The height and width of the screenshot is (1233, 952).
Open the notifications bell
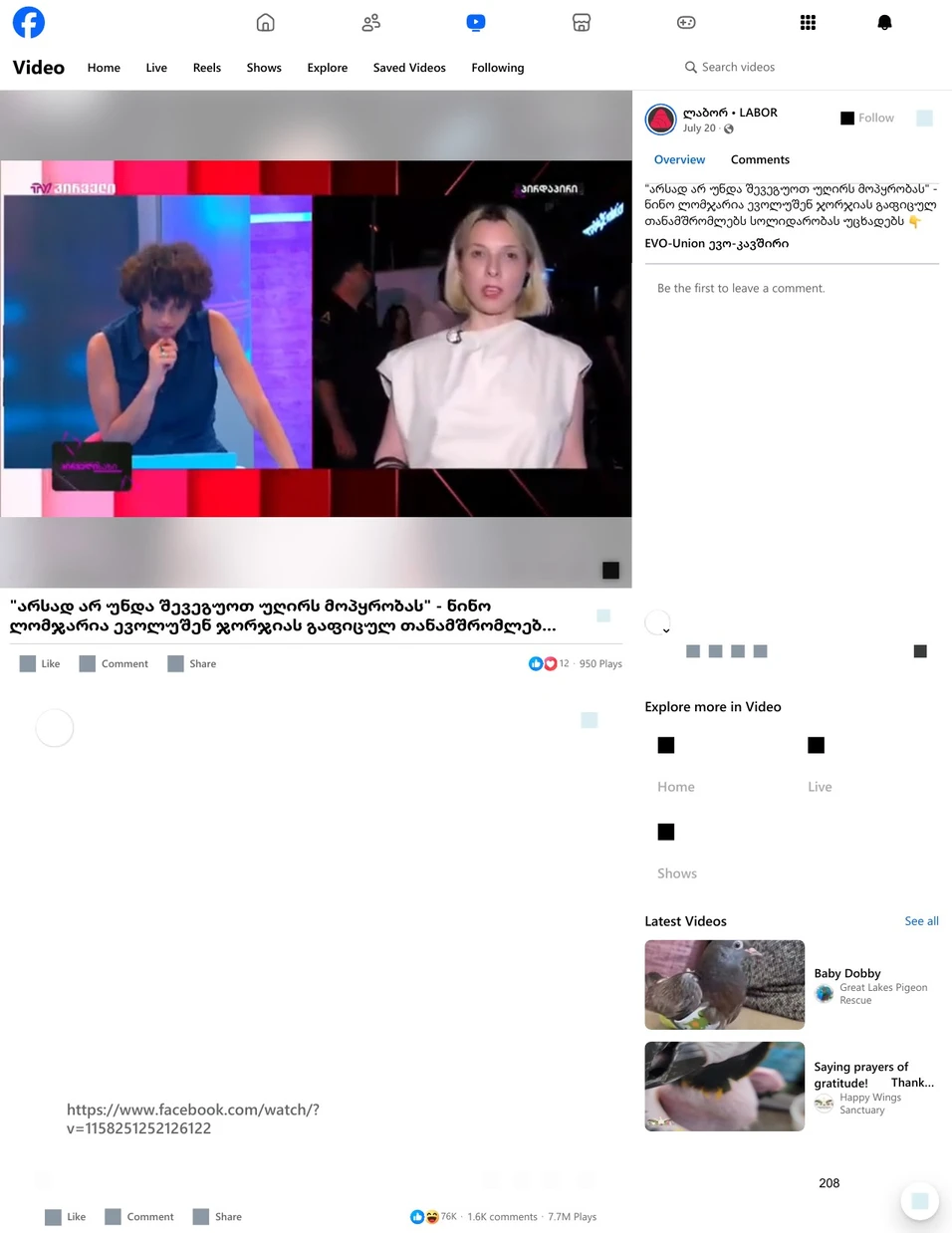click(x=884, y=23)
